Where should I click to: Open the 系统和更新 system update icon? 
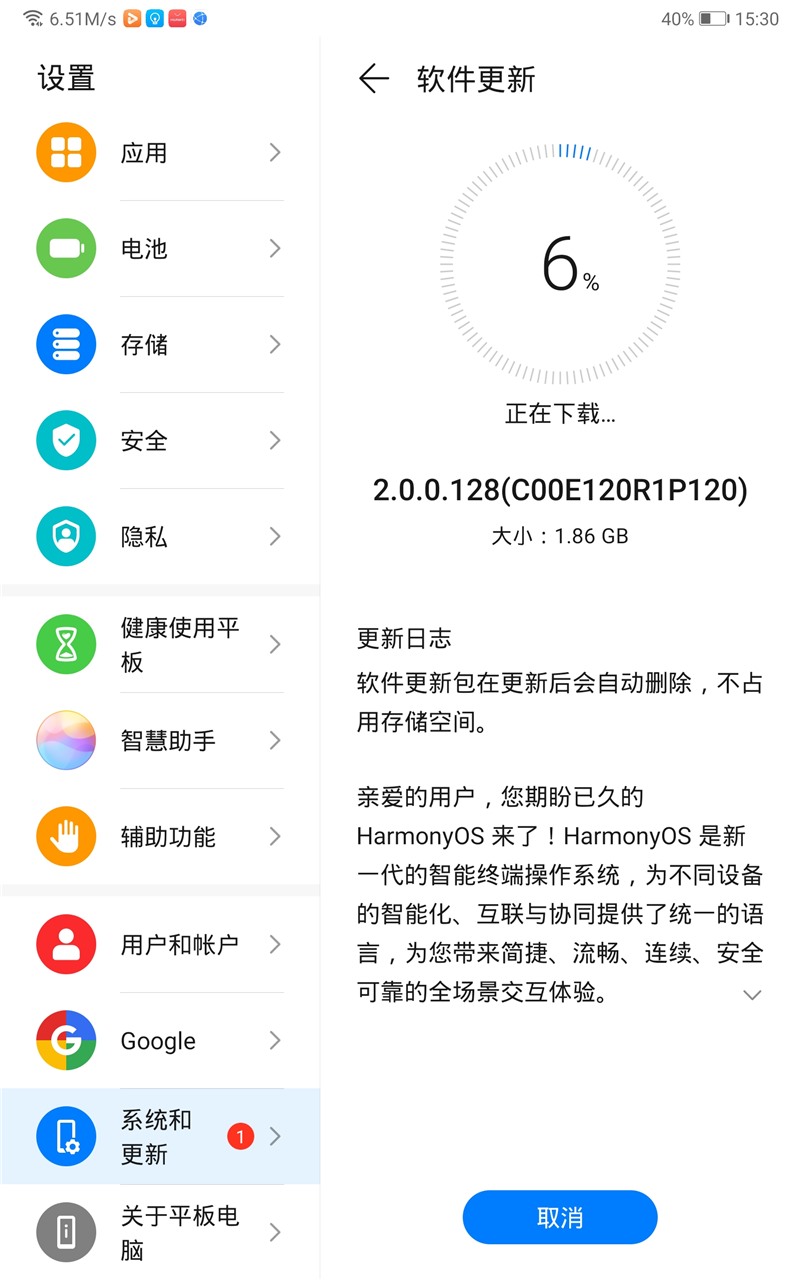click(65, 1136)
